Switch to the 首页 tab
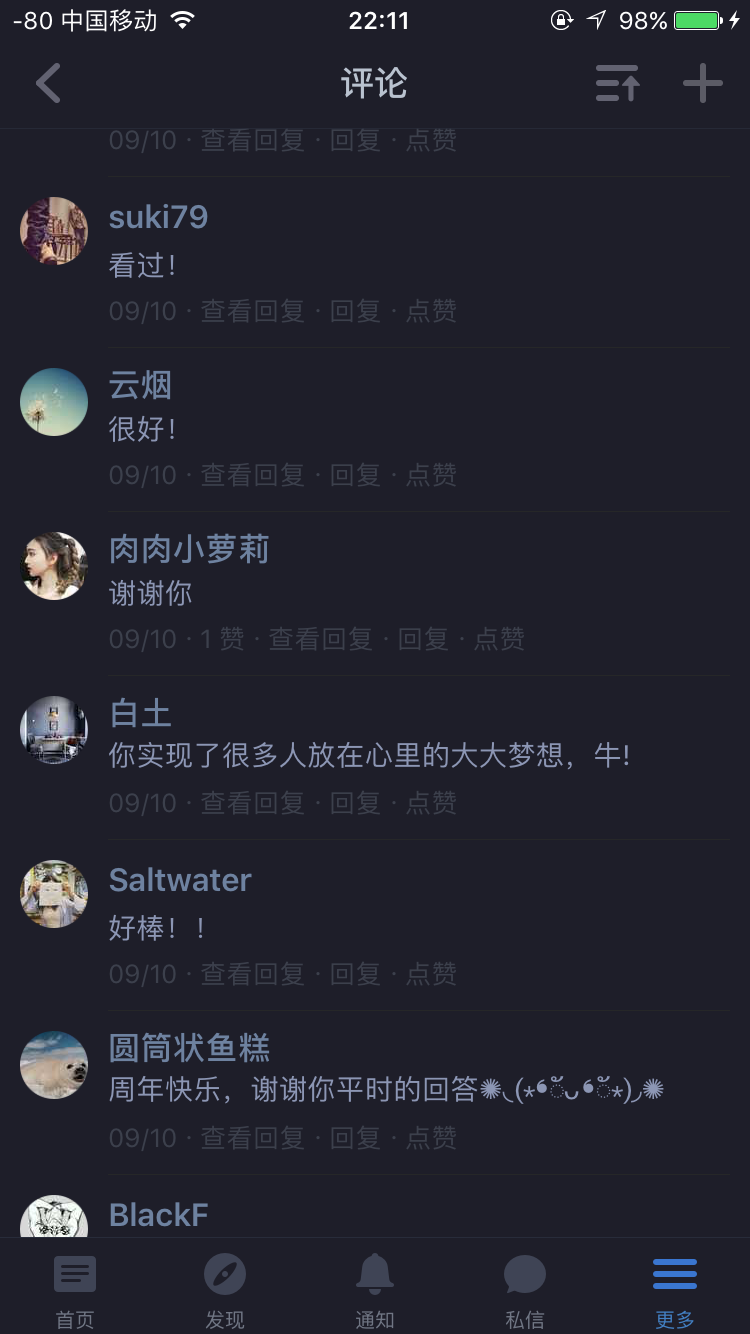The height and width of the screenshot is (1334, 750). point(75,1290)
